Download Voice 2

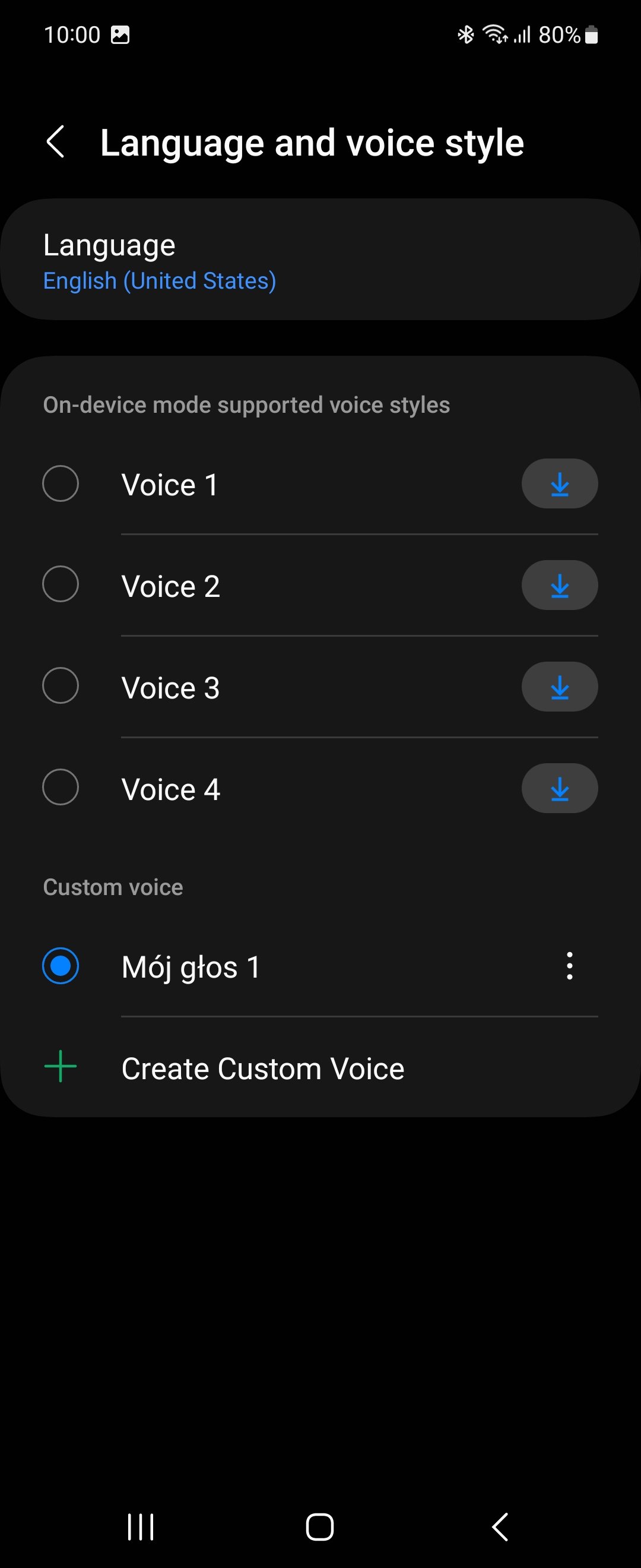(x=559, y=586)
